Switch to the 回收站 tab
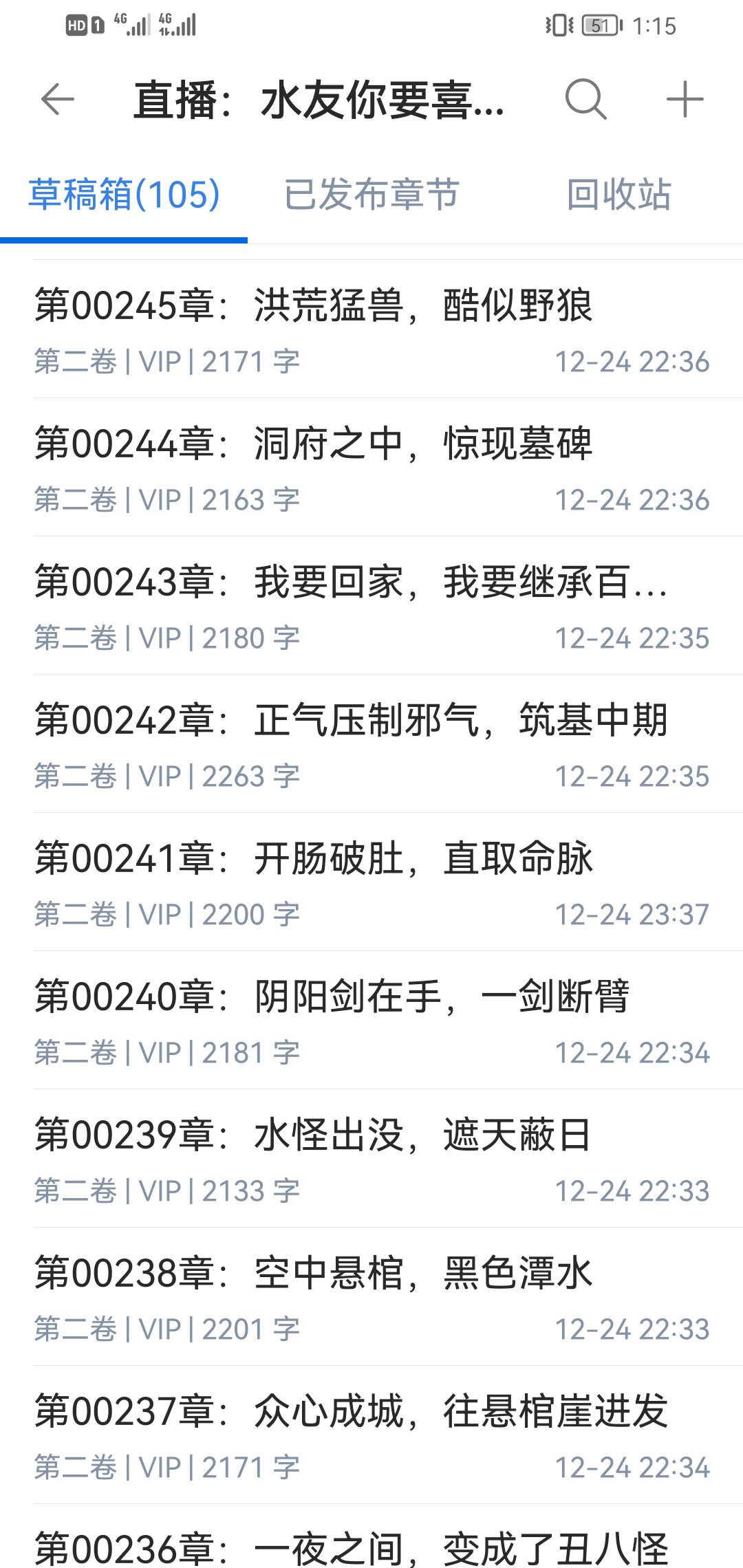 [618, 195]
